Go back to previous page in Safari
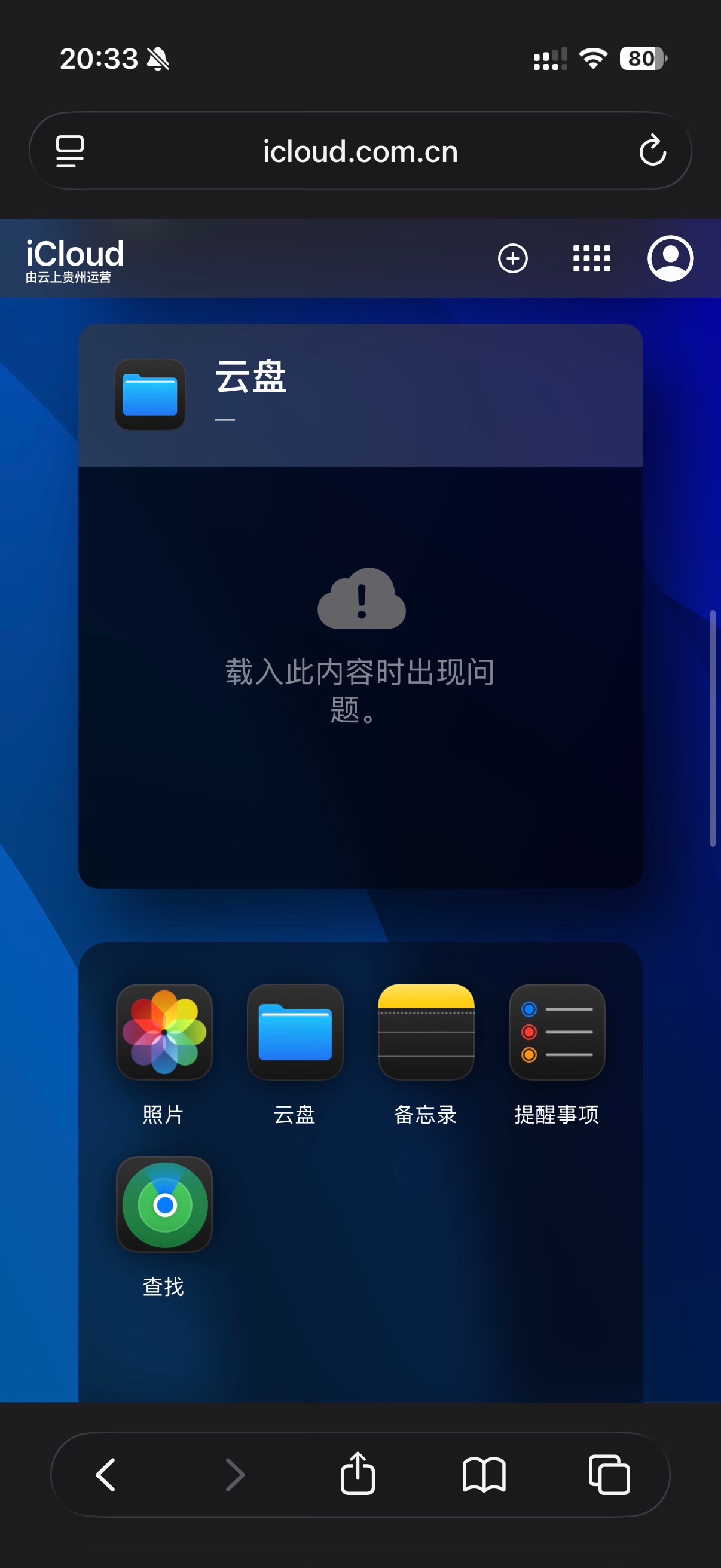 106,1475
